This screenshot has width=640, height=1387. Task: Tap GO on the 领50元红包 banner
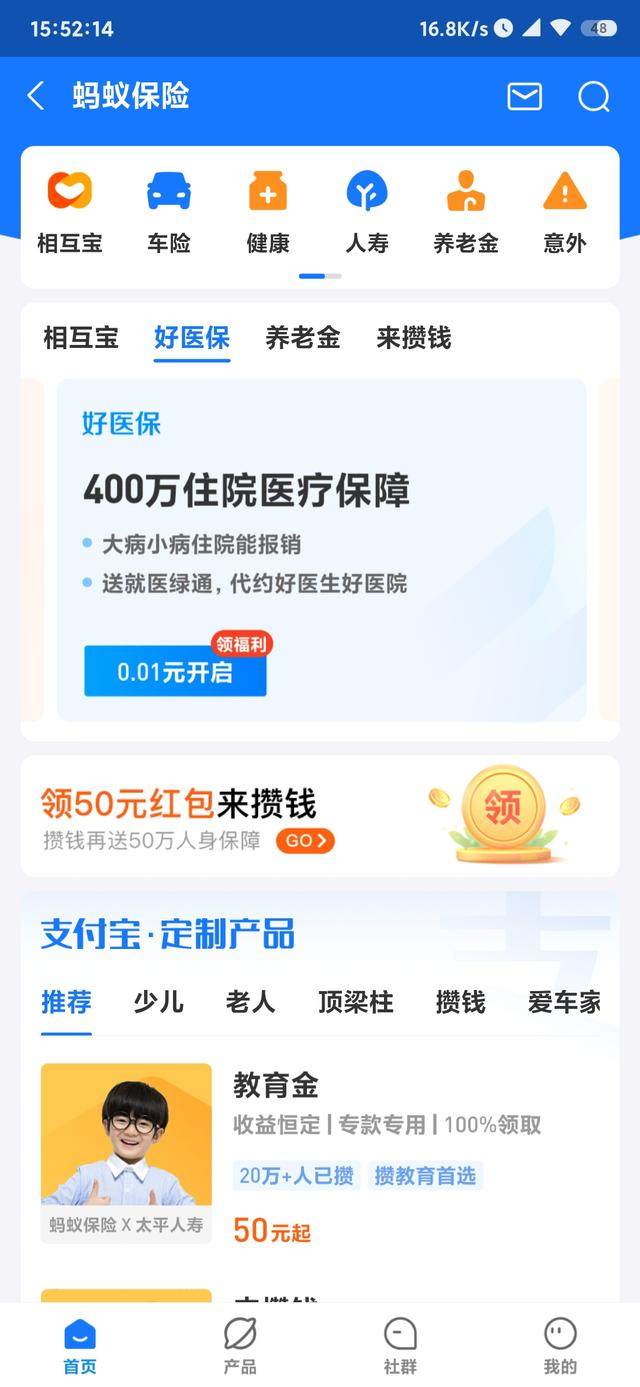(x=305, y=841)
